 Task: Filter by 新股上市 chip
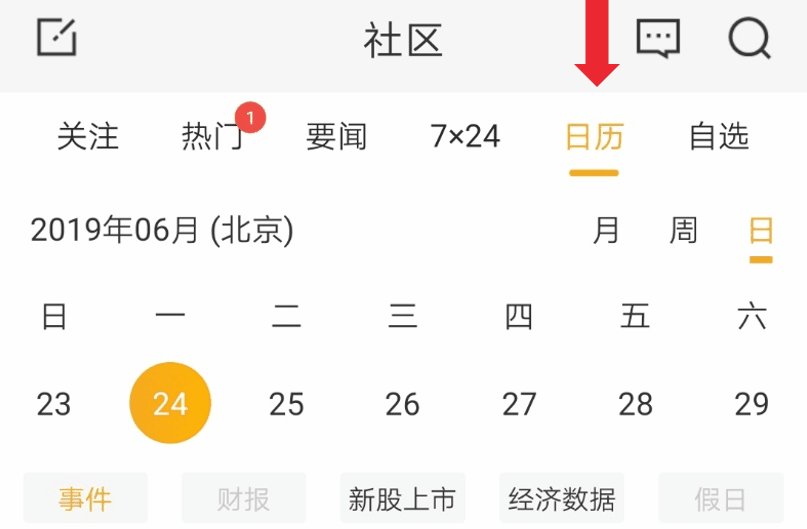point(402,499)
